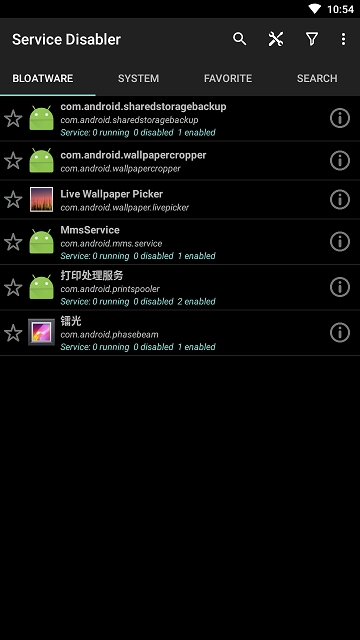Screen dimensions: 360x640
Task: Show info for com.android.sharedstoragebackup
Action: click(340, 118)
